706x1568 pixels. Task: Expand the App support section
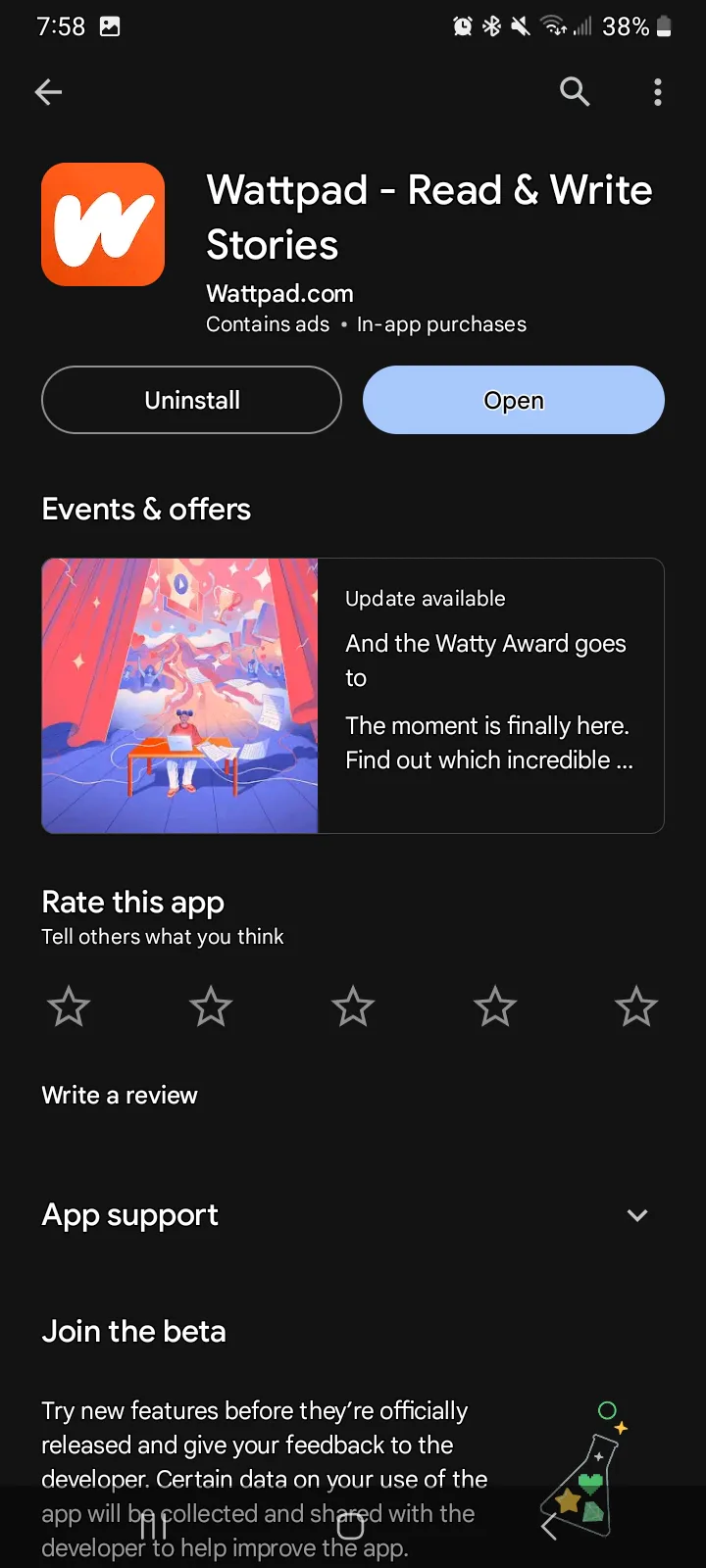click(x=636, y=1215)
